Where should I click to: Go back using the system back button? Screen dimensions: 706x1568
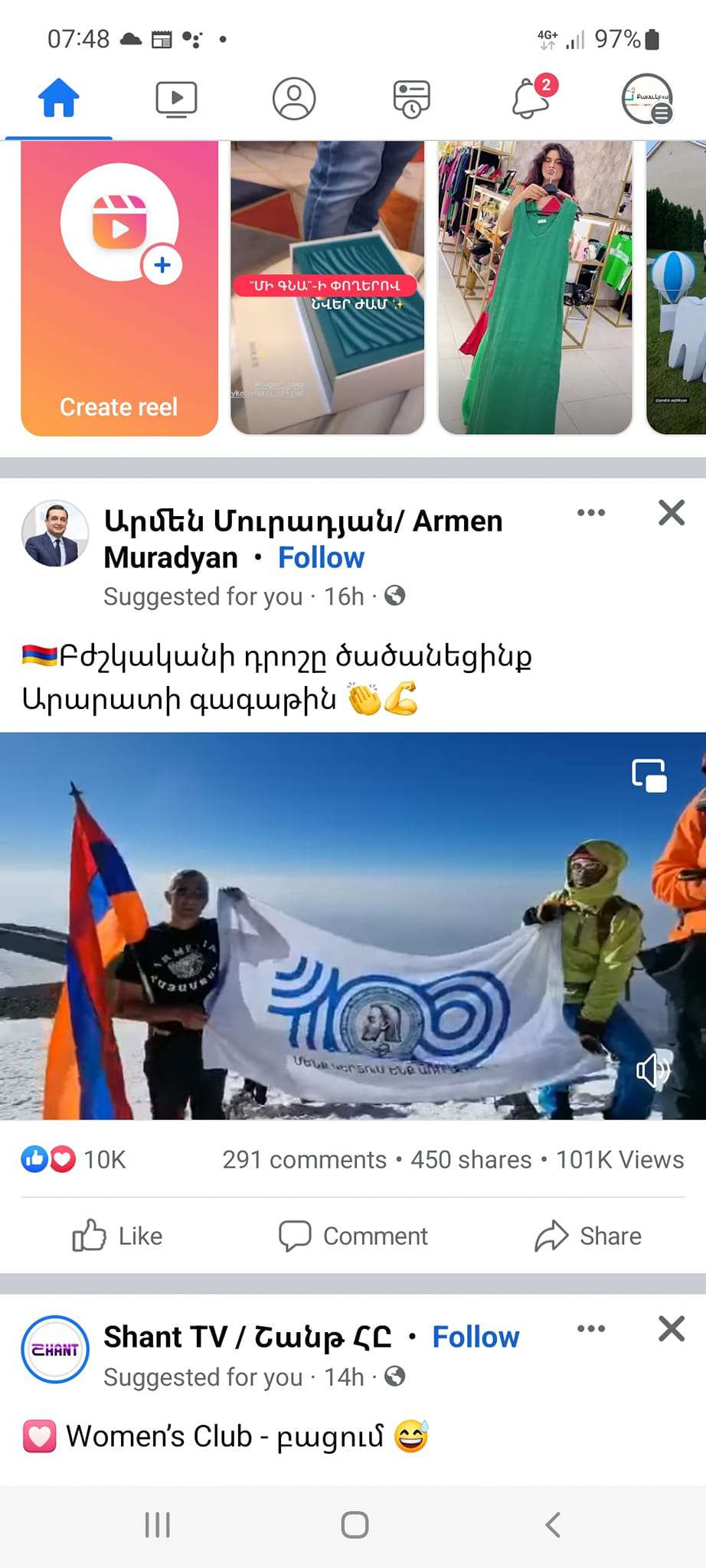pyautogui.click(x=552, y=1524)
